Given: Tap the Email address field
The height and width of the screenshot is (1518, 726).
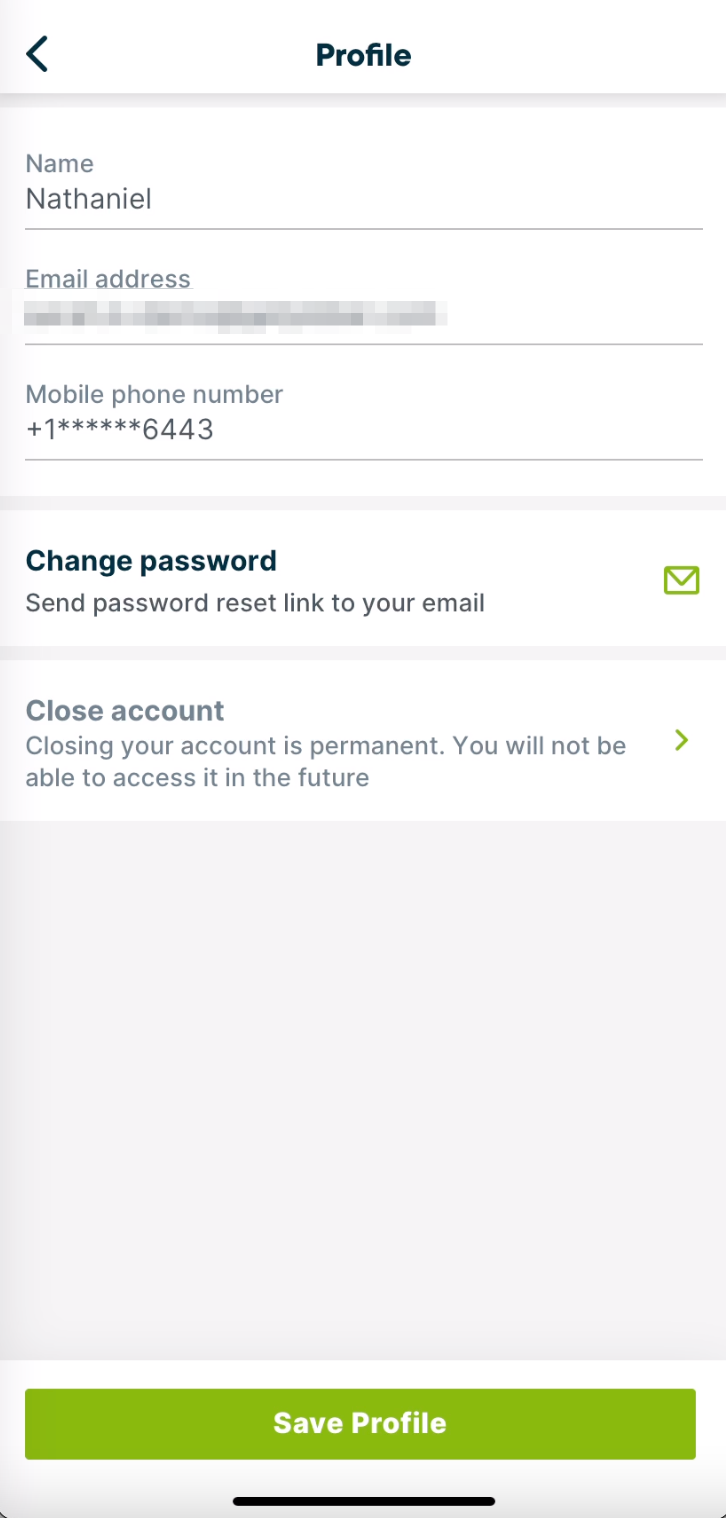Looking at the screenshot, I should (x=363, y=304).
